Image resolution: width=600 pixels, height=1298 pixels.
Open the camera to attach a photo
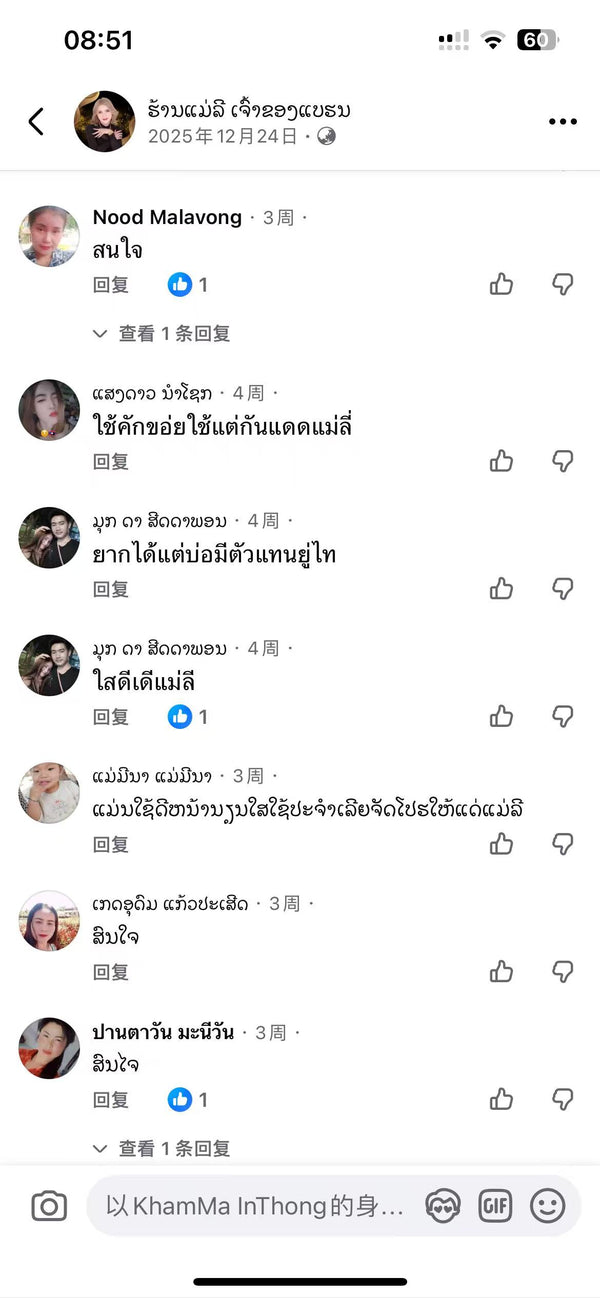pos(49,1206)
